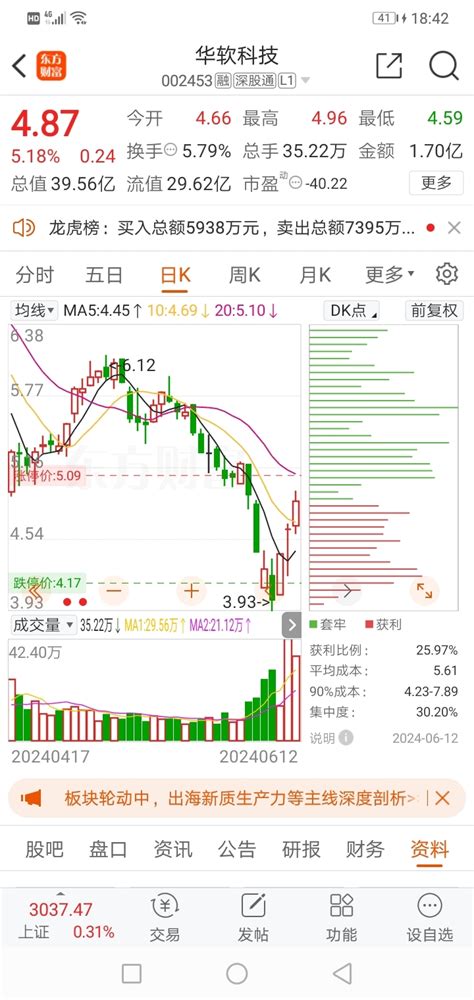Dismiss the 龙虎榜 notice
The height and width of the screenshot is (1000, 474).
454,228
